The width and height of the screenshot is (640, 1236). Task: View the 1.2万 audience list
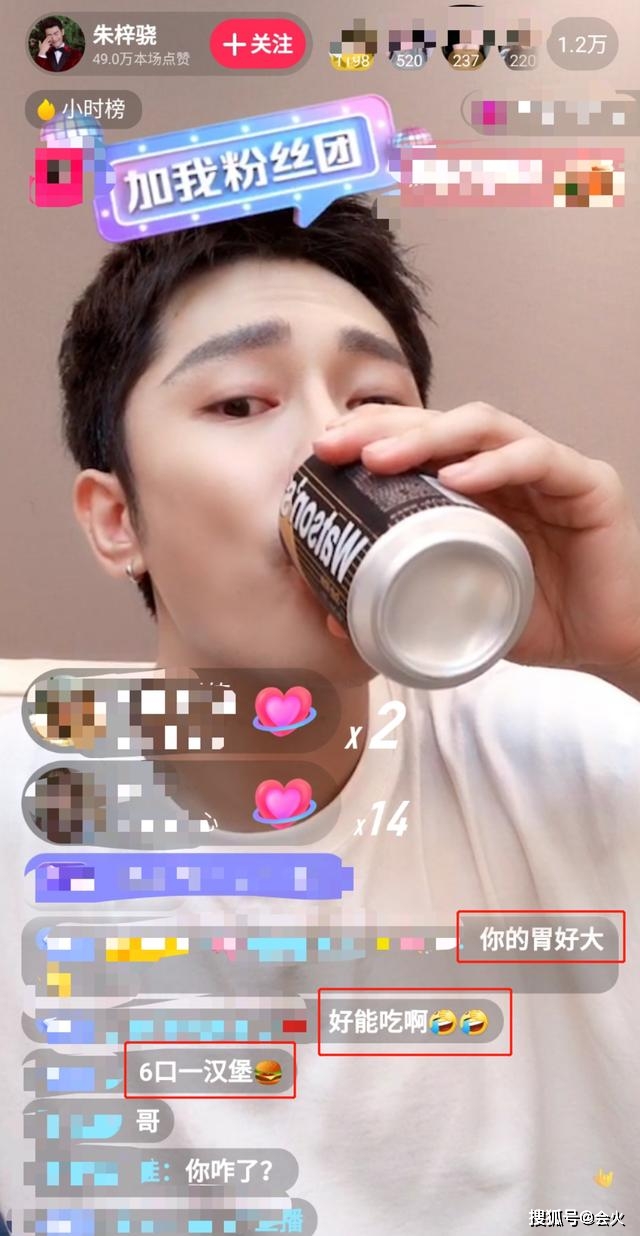coord(581,45)
